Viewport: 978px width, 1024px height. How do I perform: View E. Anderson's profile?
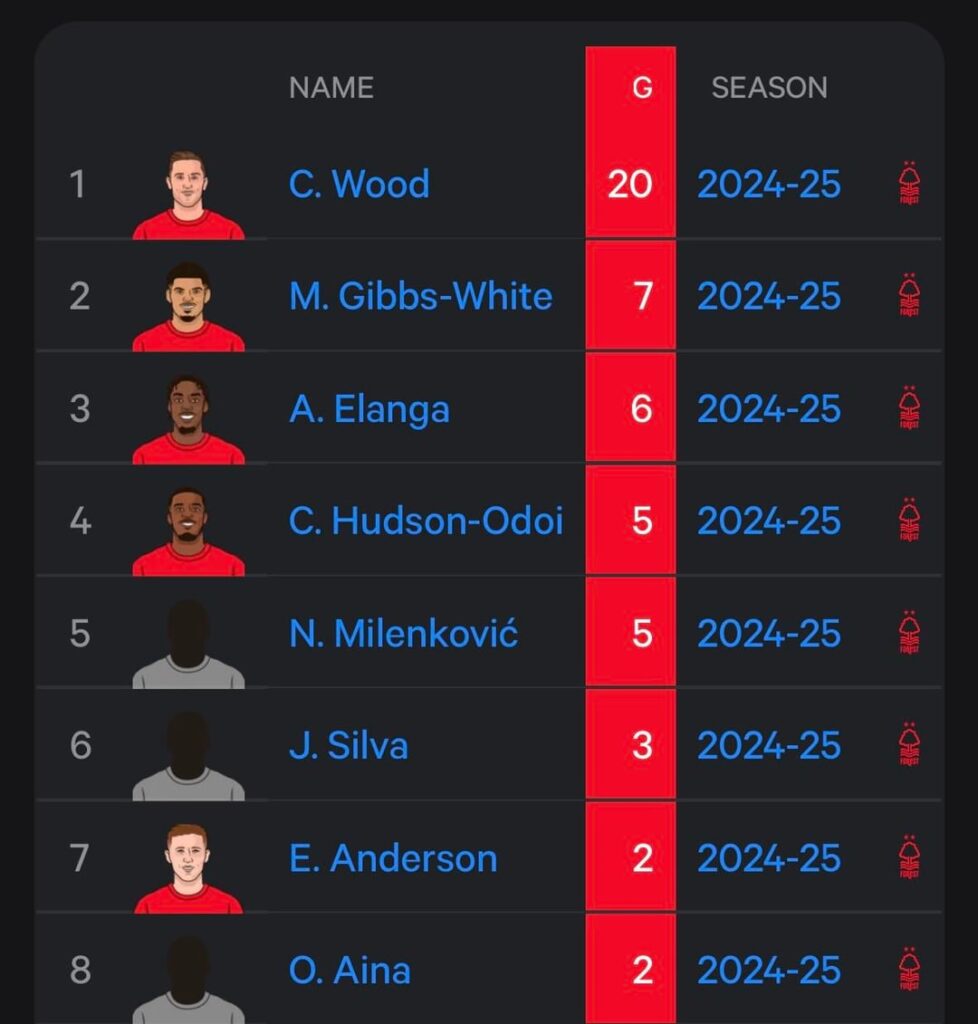click(x=393, y=858)
